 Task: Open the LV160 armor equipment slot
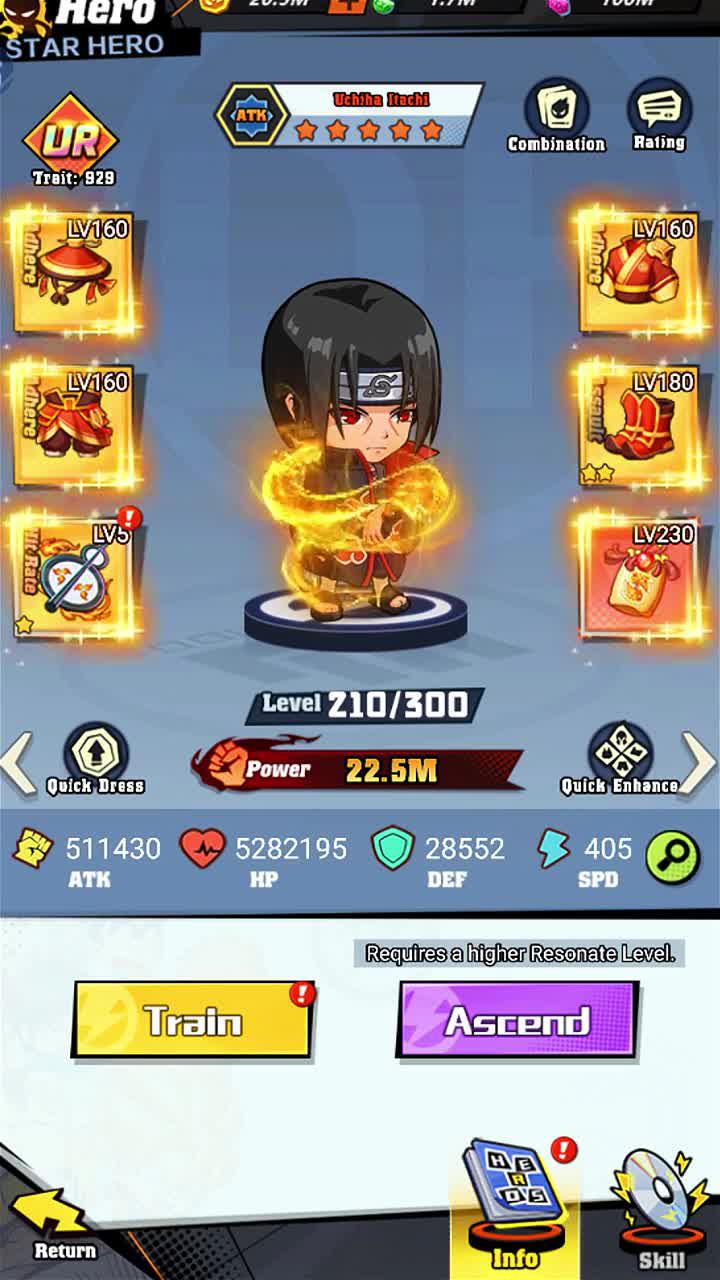[x=640, y=272]
